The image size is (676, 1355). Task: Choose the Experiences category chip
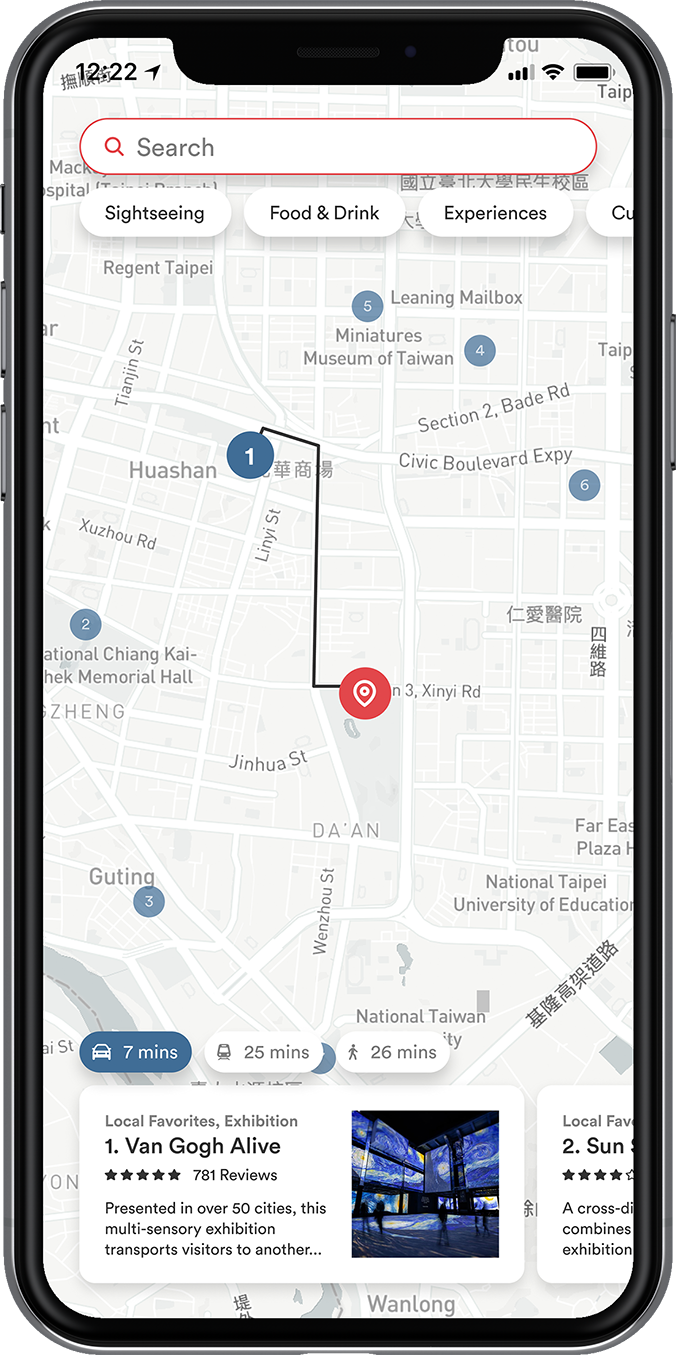pos(495,213)
